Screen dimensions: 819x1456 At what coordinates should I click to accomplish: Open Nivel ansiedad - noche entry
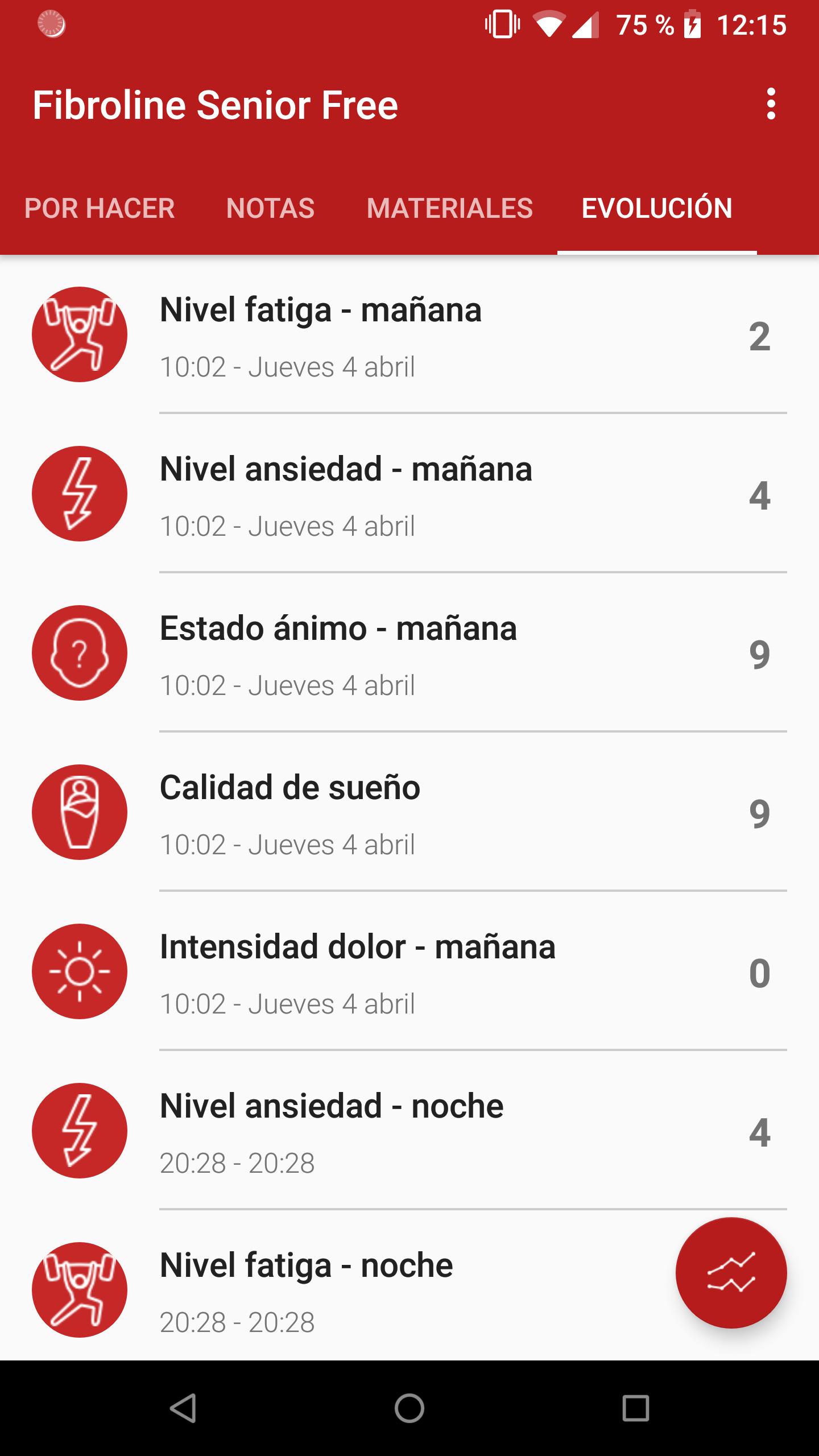(409, 1131)
